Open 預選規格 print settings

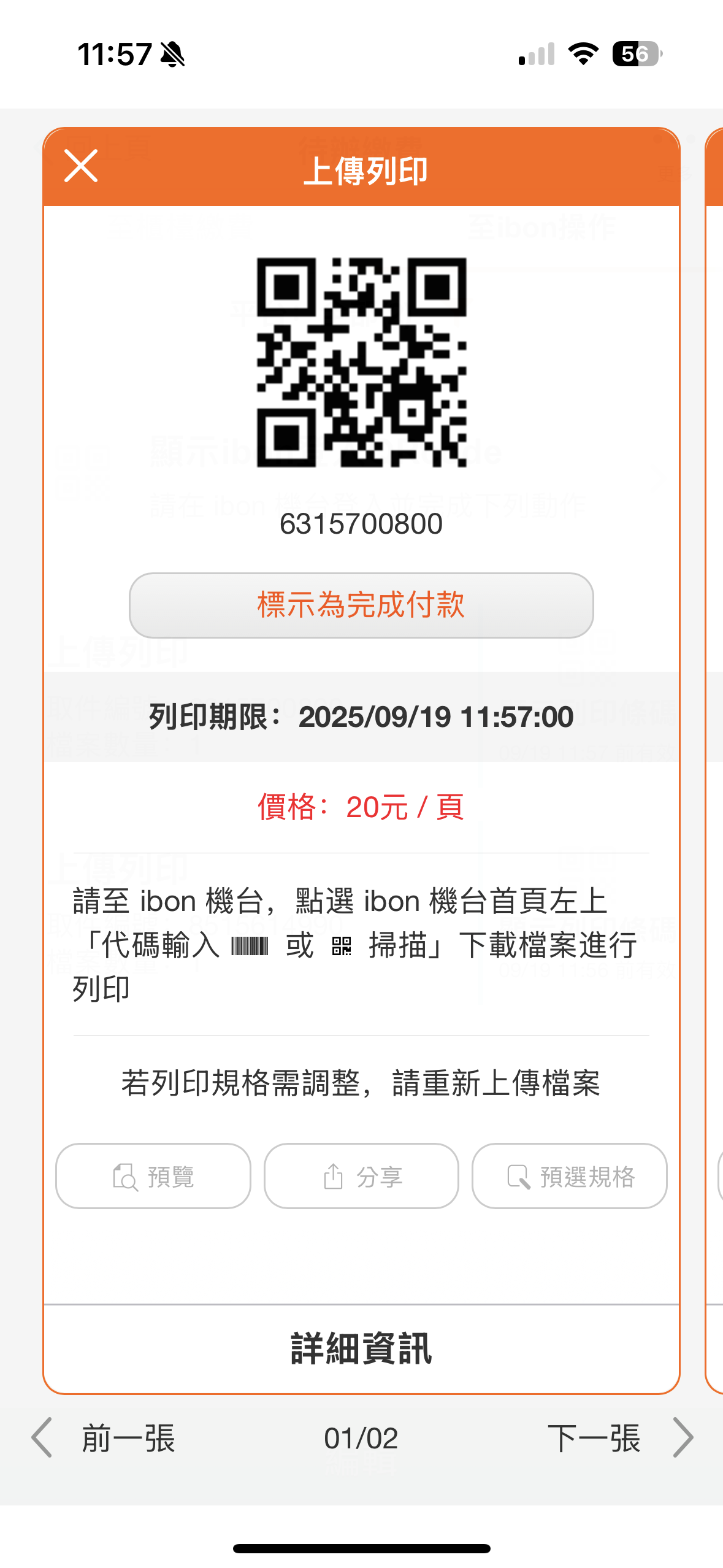point(569,1176)
